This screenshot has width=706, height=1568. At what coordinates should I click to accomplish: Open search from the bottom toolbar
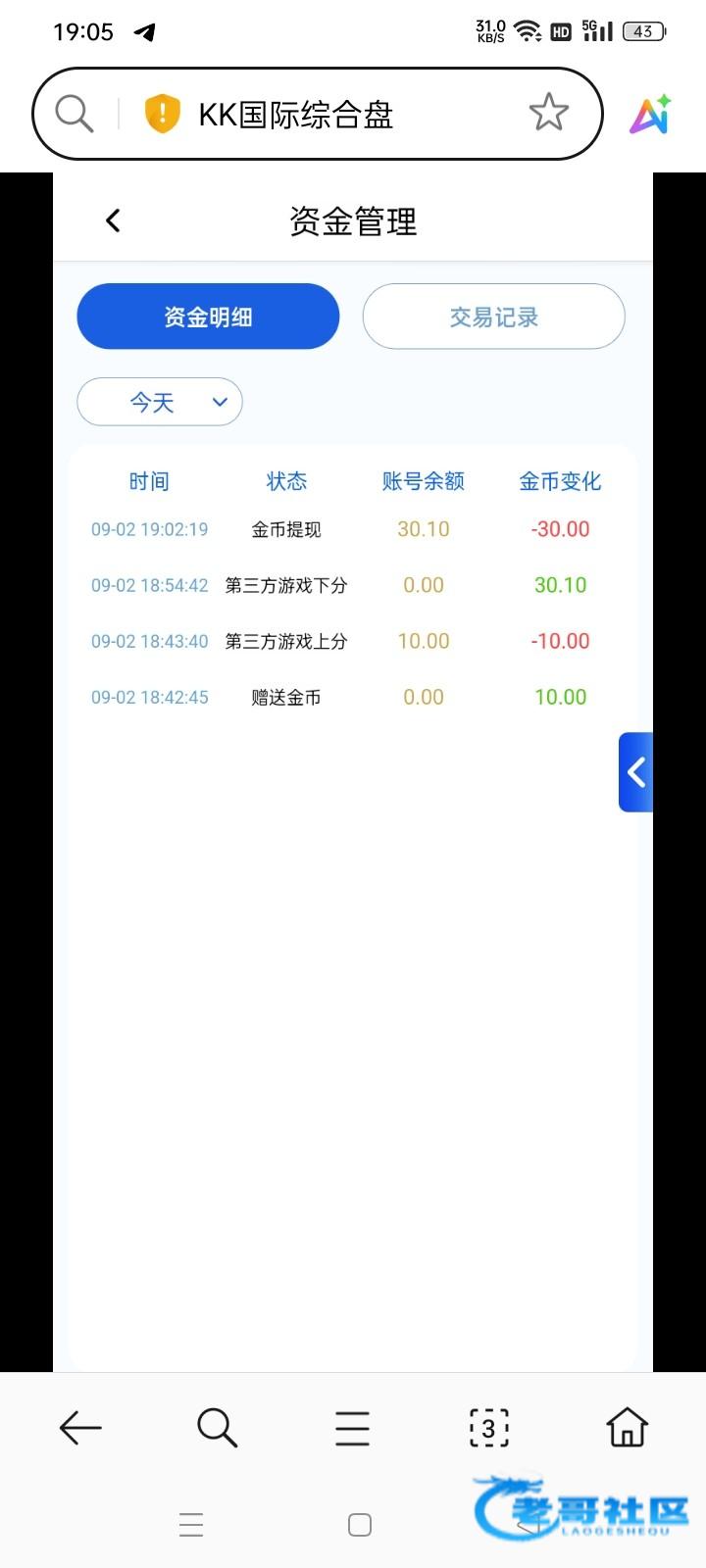pyautogui.click(x=217, y=1428)
